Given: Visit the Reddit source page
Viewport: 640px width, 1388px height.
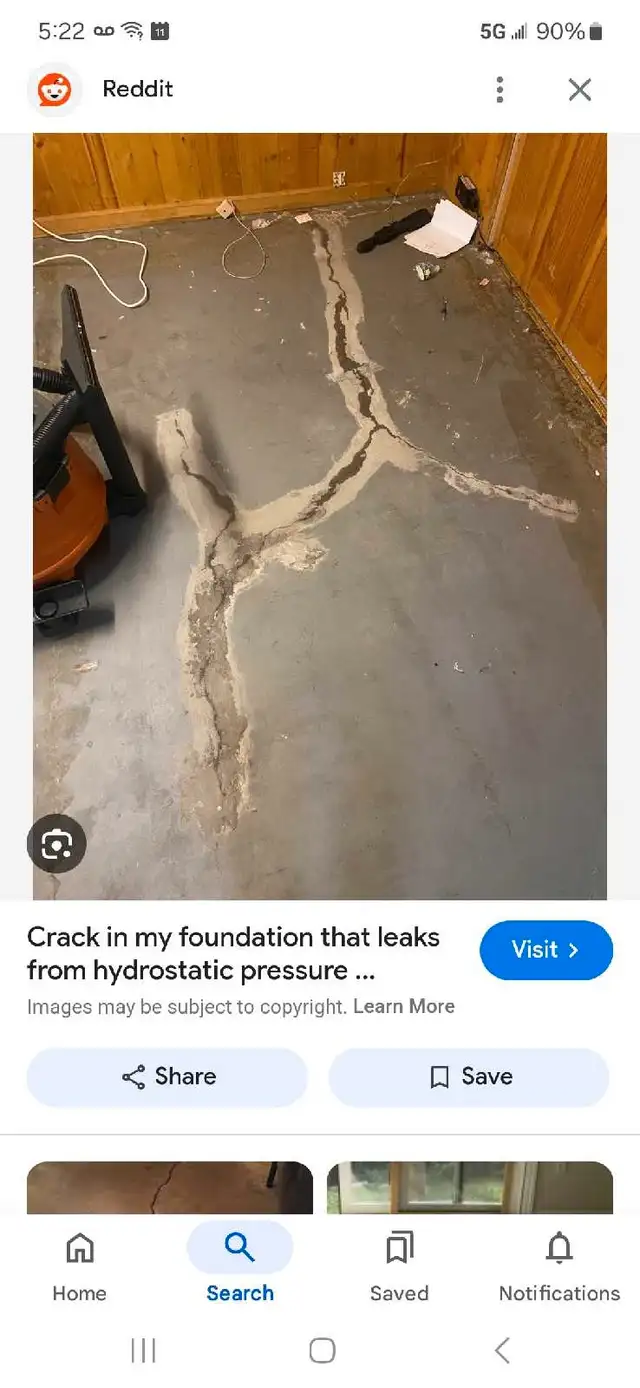Looking at the screenshot, I should click(x=546, y=950).
